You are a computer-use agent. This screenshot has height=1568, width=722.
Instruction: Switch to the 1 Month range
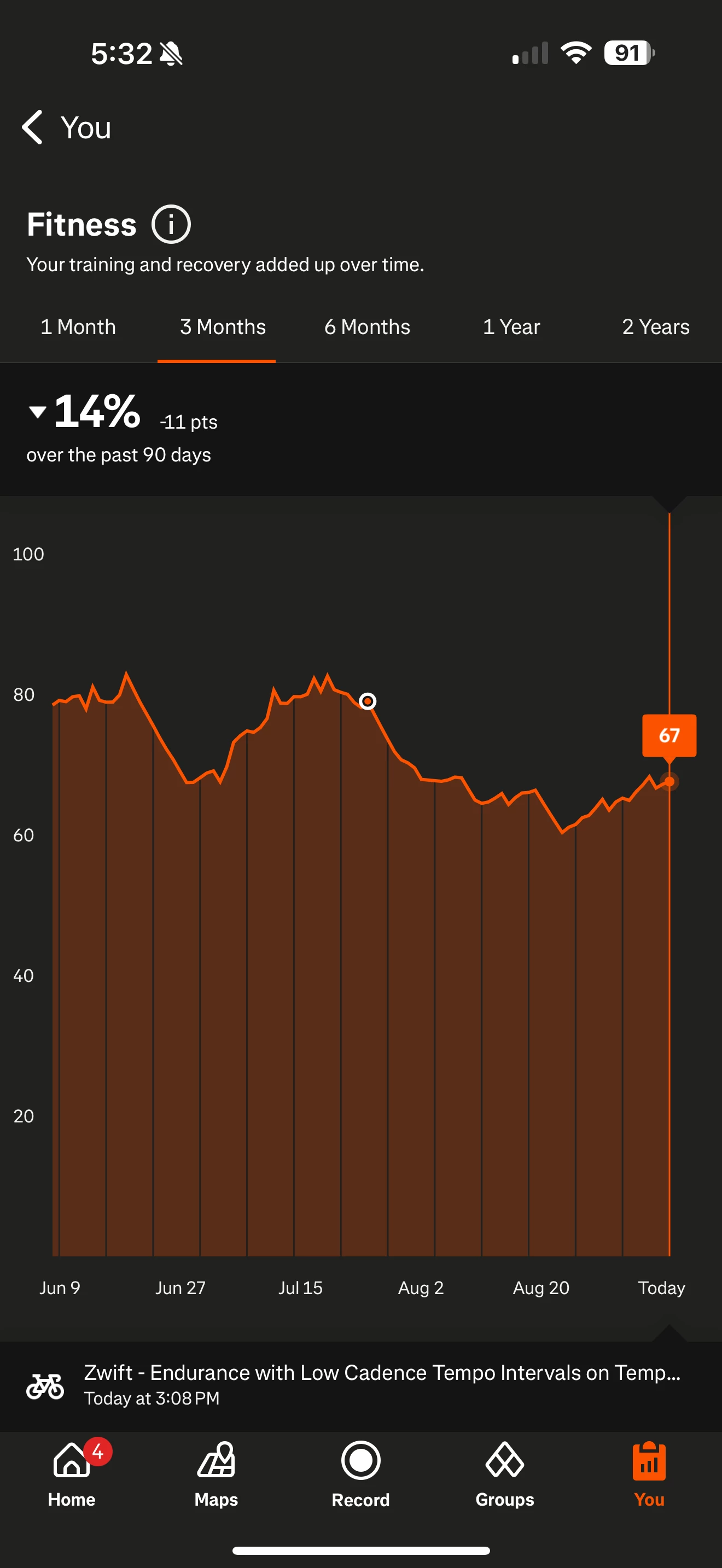point(78,327)
